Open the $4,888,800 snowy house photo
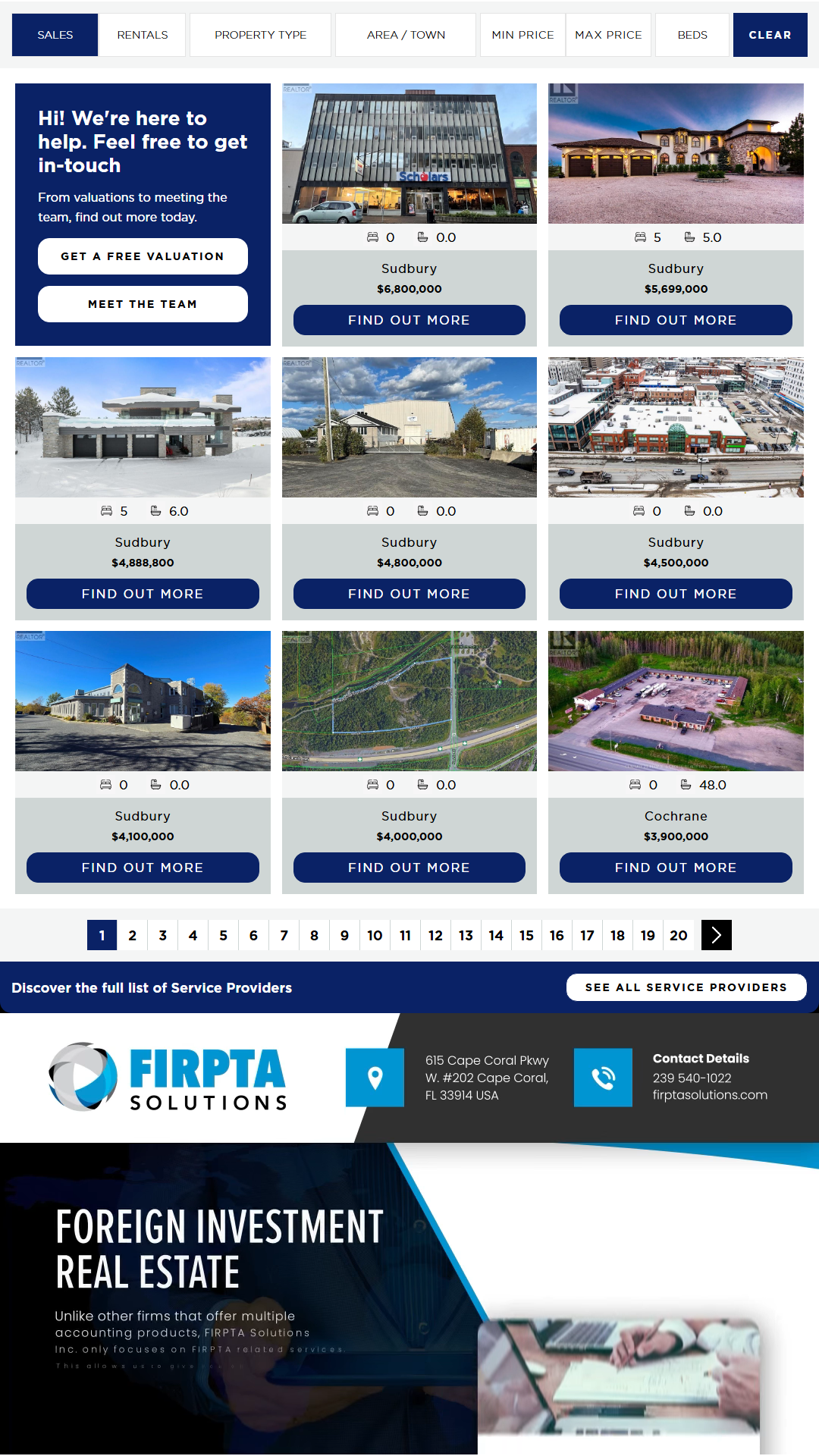Image resolution: width=819 pixels, height=1456 pixels. 143,427
